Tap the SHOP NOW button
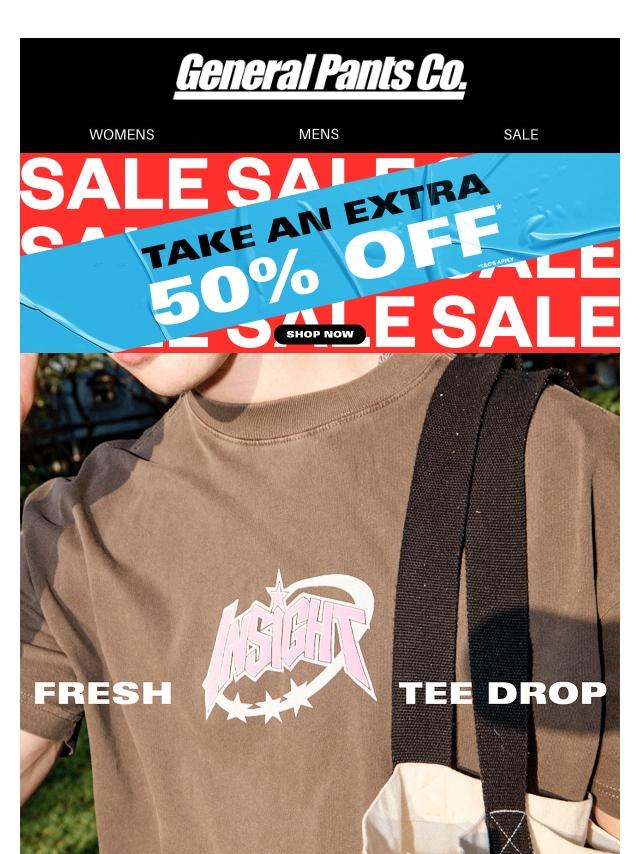 (x=320, y=334)
